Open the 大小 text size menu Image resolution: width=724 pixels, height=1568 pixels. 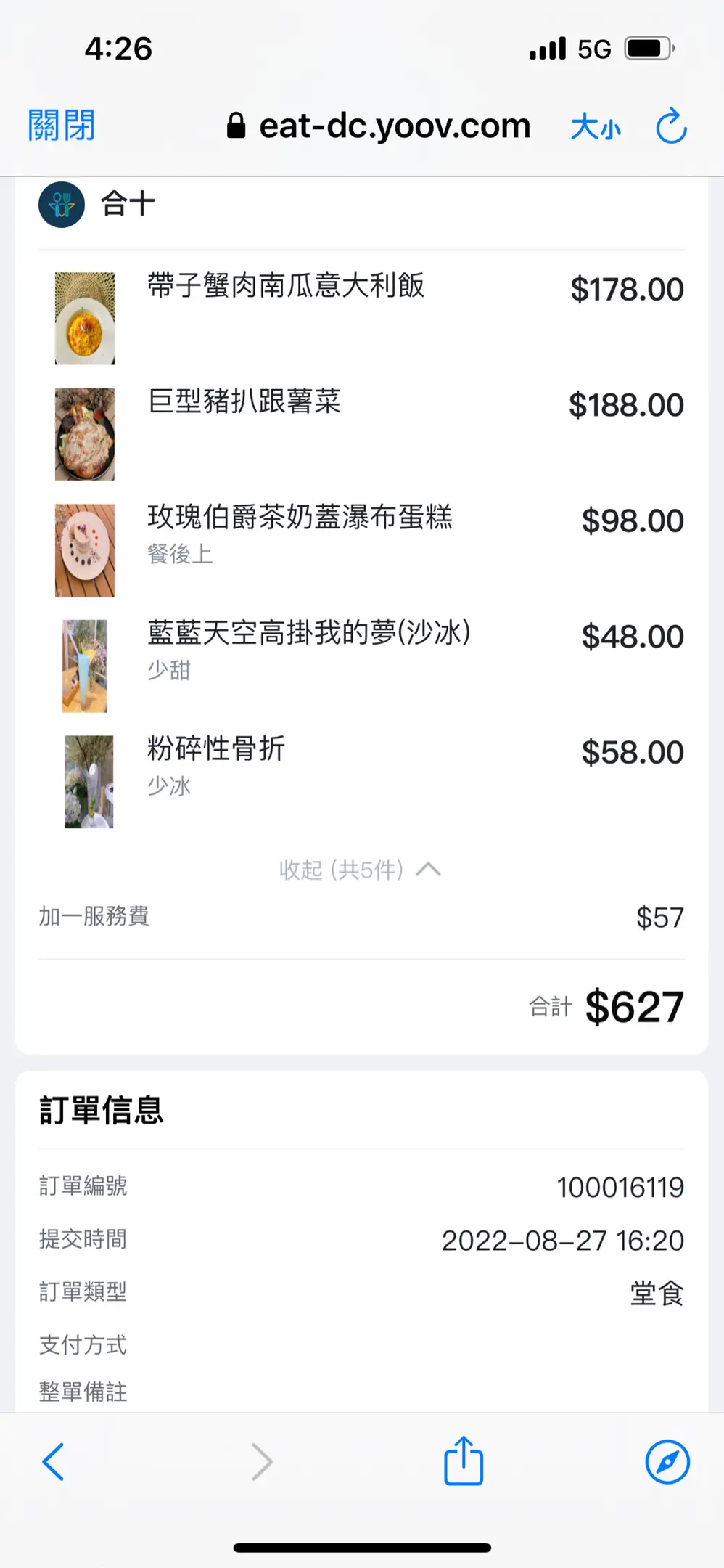point(596,127)
